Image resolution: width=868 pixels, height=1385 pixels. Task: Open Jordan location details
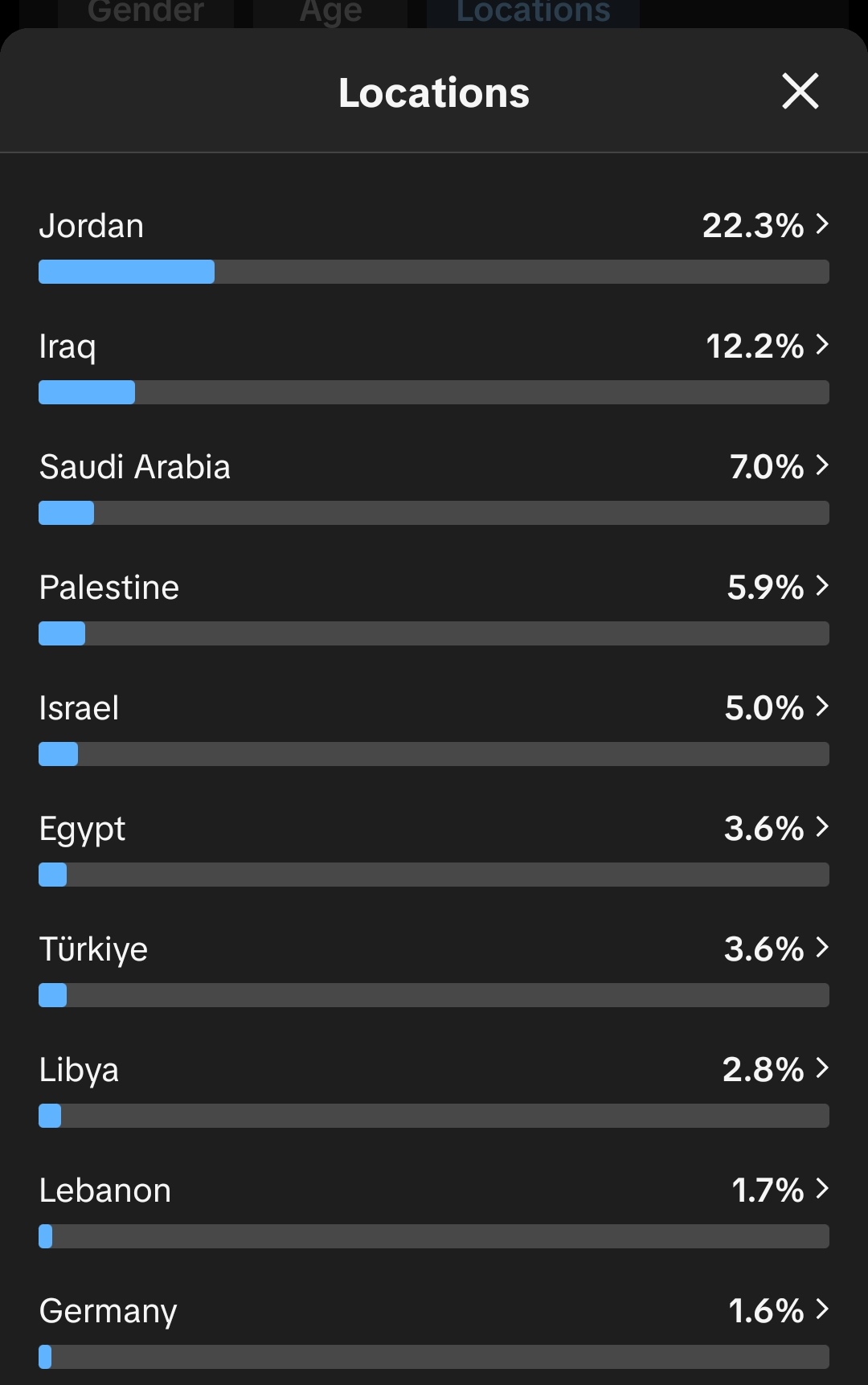coord(434,246)
